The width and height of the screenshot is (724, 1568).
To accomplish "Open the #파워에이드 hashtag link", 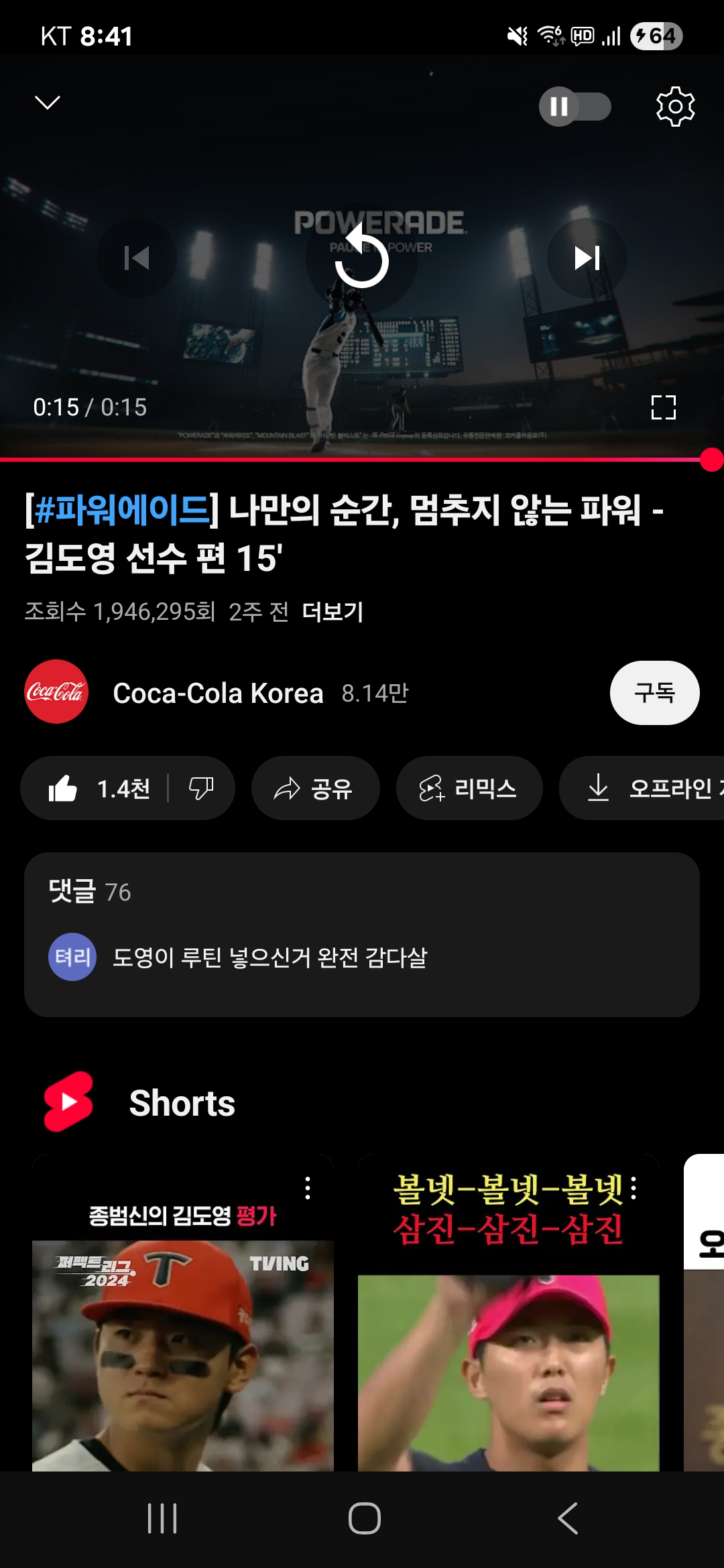I will click(x=122, y=511).
